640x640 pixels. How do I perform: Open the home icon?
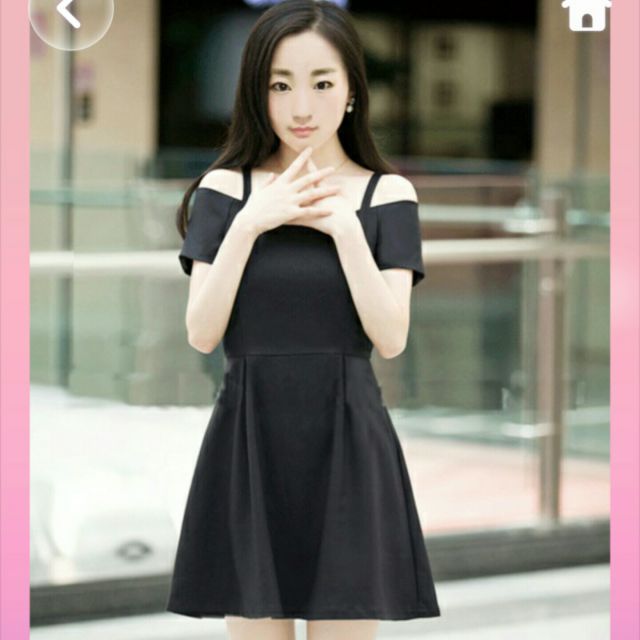point(585,14)
